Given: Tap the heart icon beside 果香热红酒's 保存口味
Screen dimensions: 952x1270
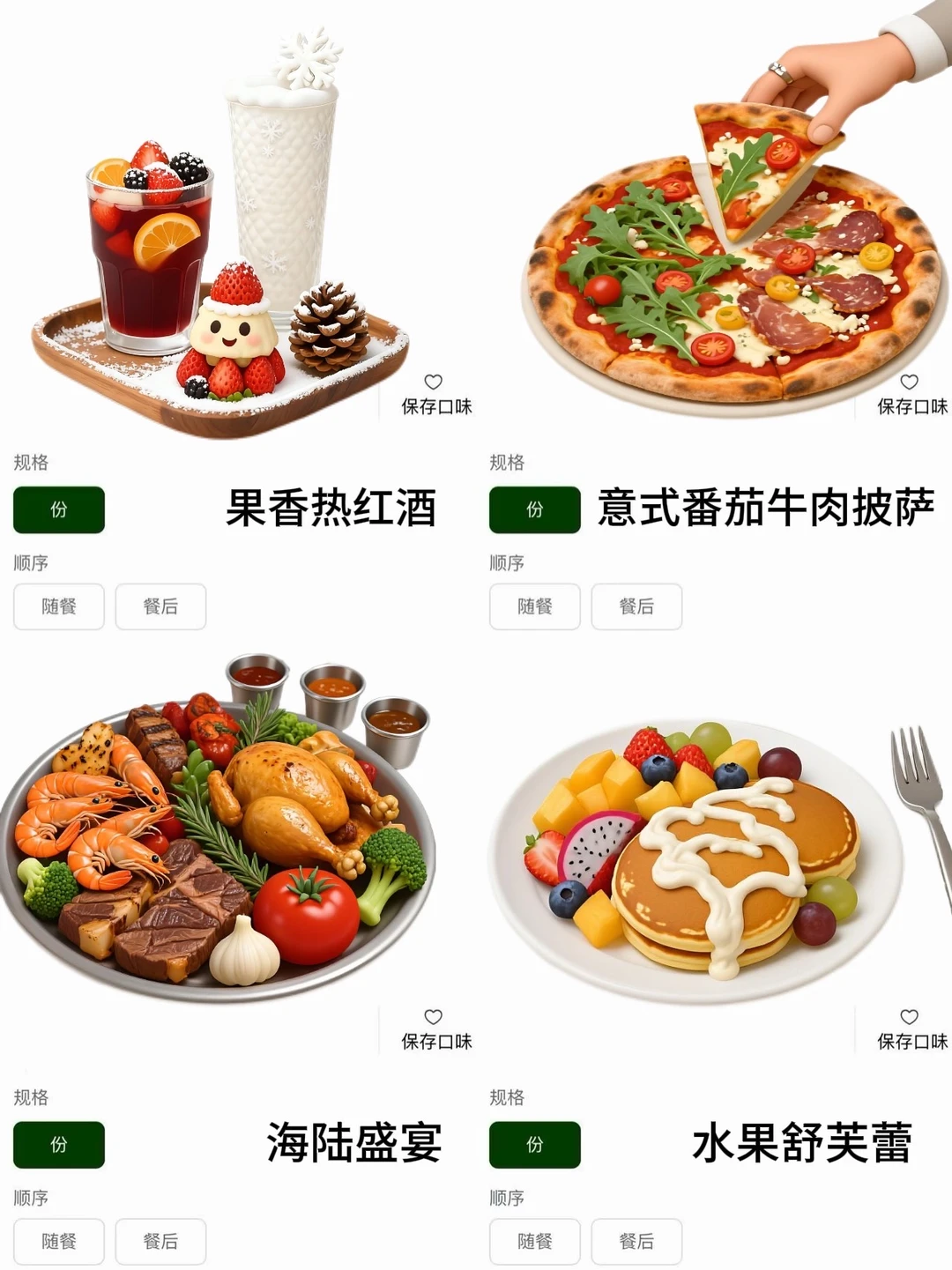Looking at the screenshot, I should 433,381.
